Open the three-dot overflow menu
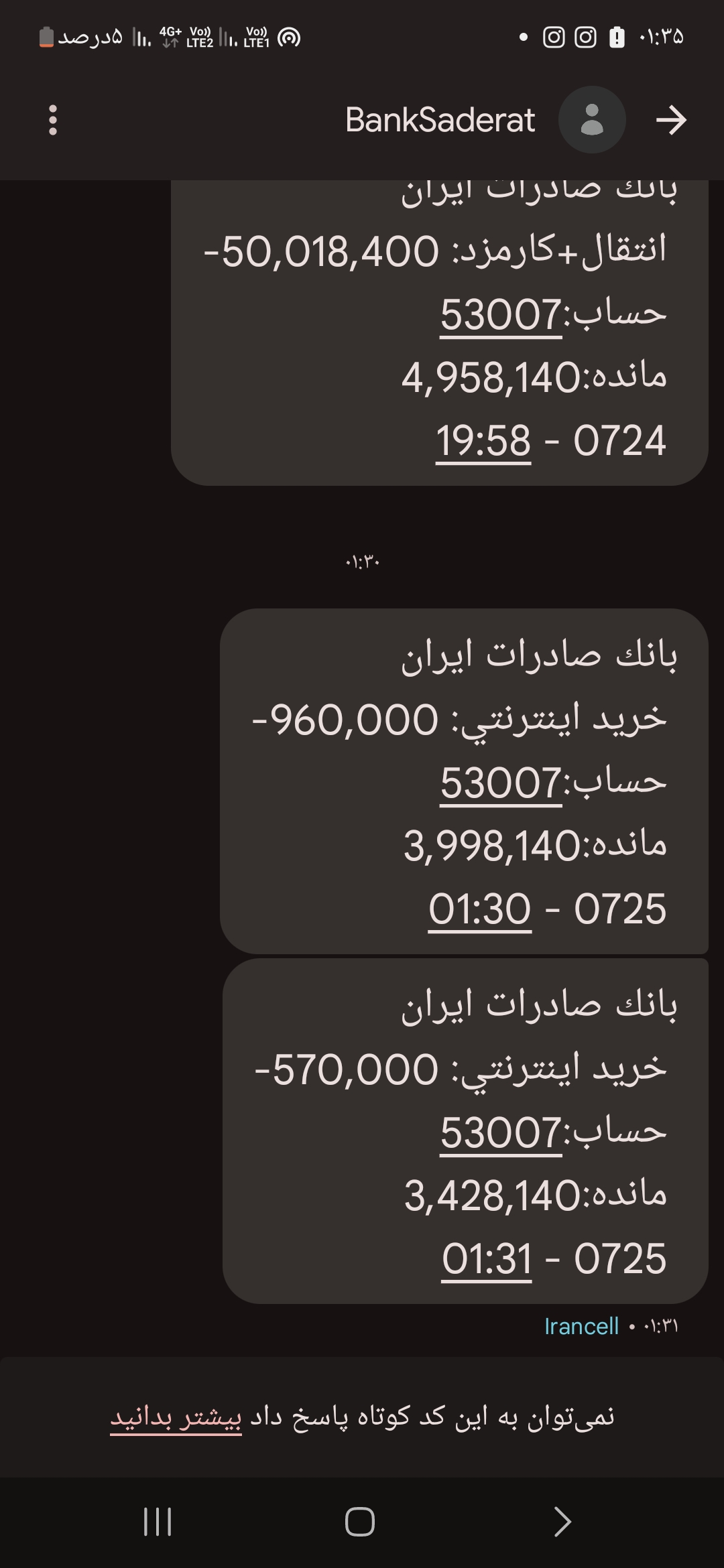724x1568 pixels. [x=53, y=120]
